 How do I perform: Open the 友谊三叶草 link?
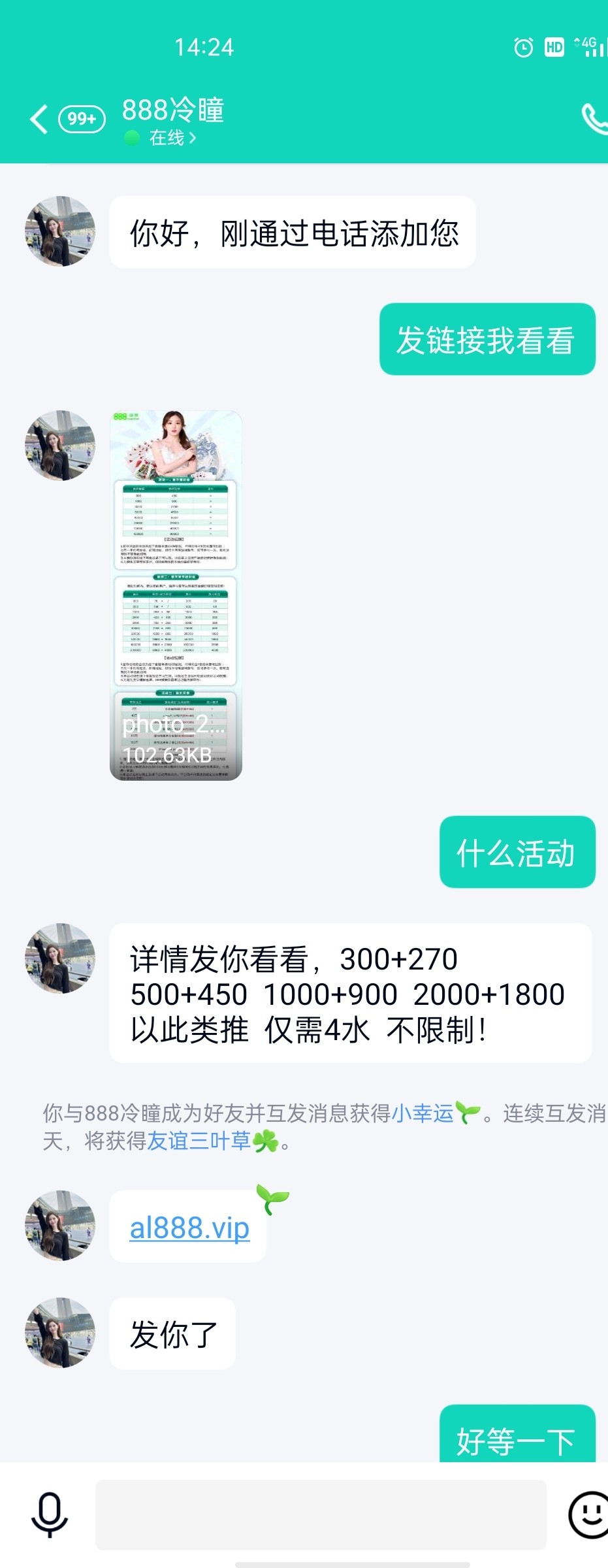(x=199, y=1141)
